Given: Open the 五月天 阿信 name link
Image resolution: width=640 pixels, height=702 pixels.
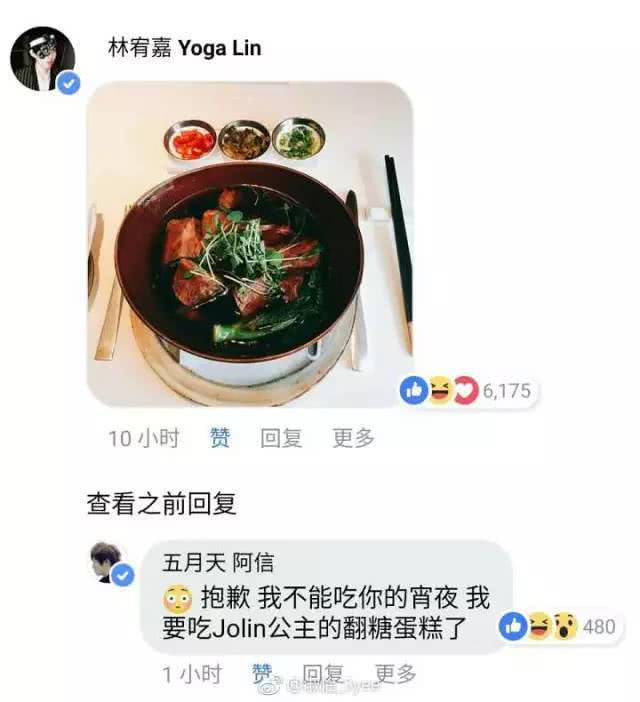Looking at the screenshot, I should coord(217,563).
